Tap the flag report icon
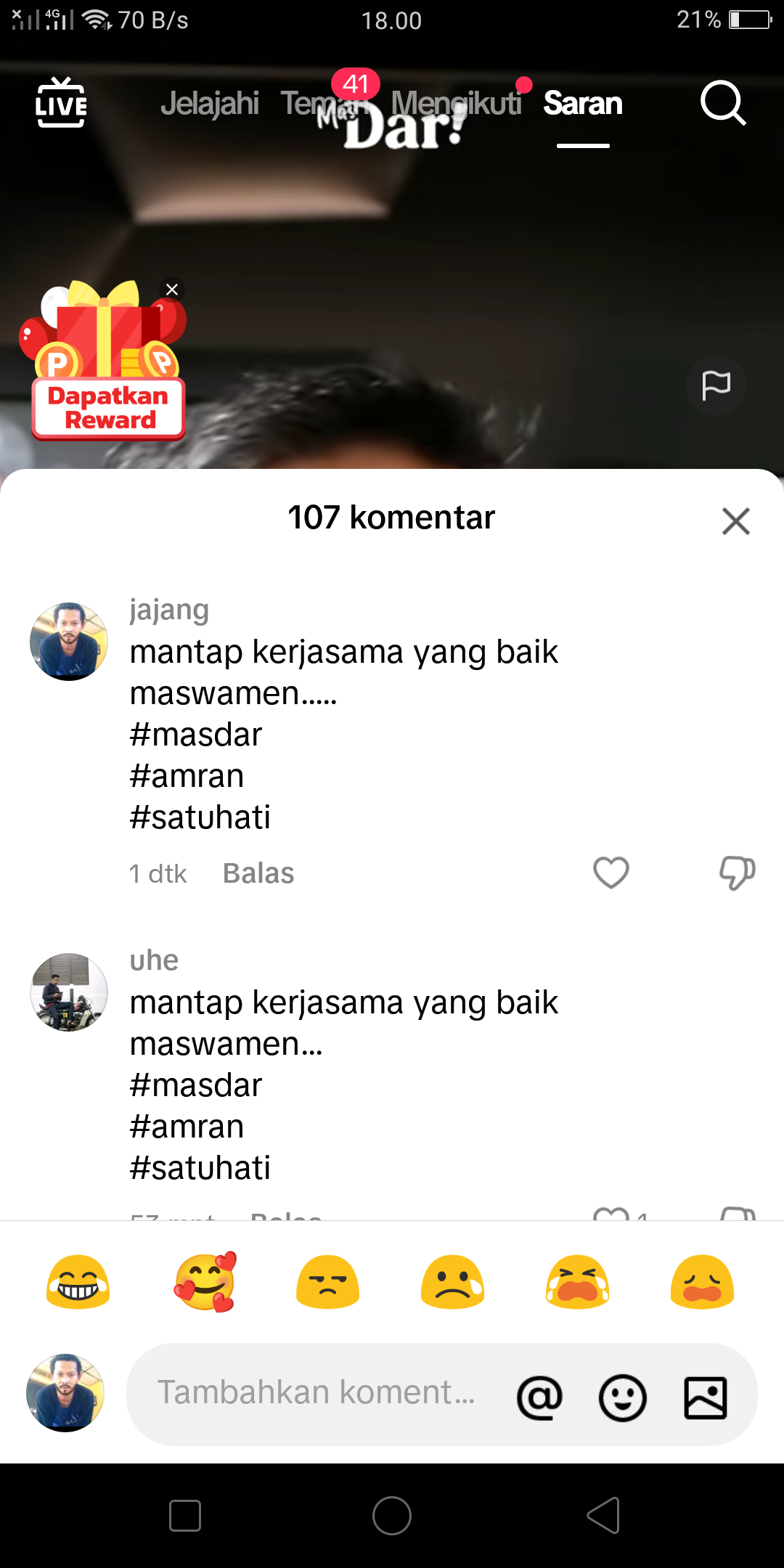Image resolution: width=784 pixels, height=1568 pixels. point(716,385)
